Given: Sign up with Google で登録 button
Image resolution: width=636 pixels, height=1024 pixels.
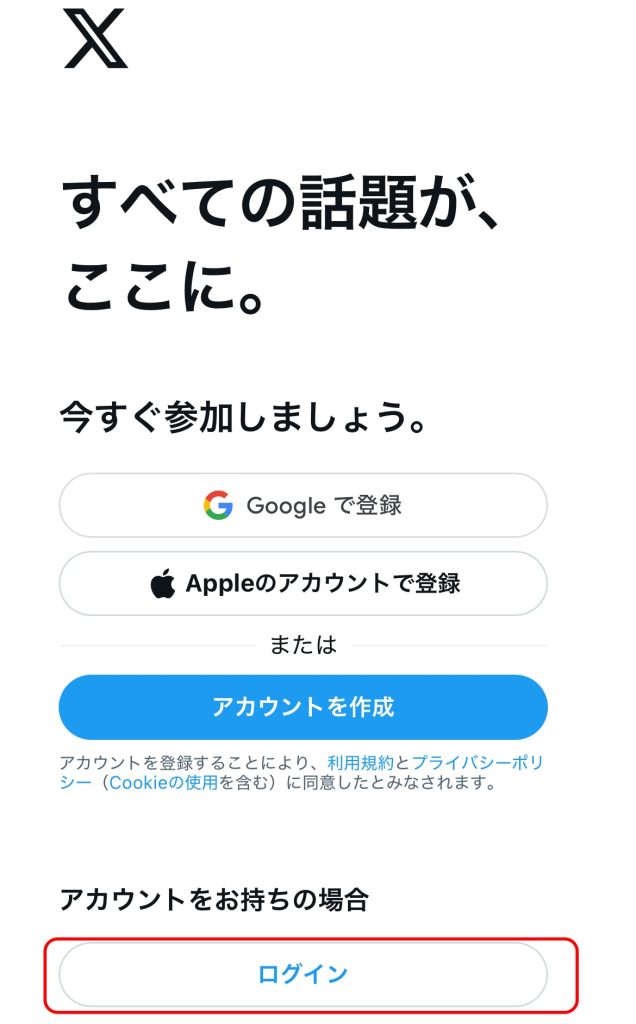Looking at the screenshot, I should point(303,505).
